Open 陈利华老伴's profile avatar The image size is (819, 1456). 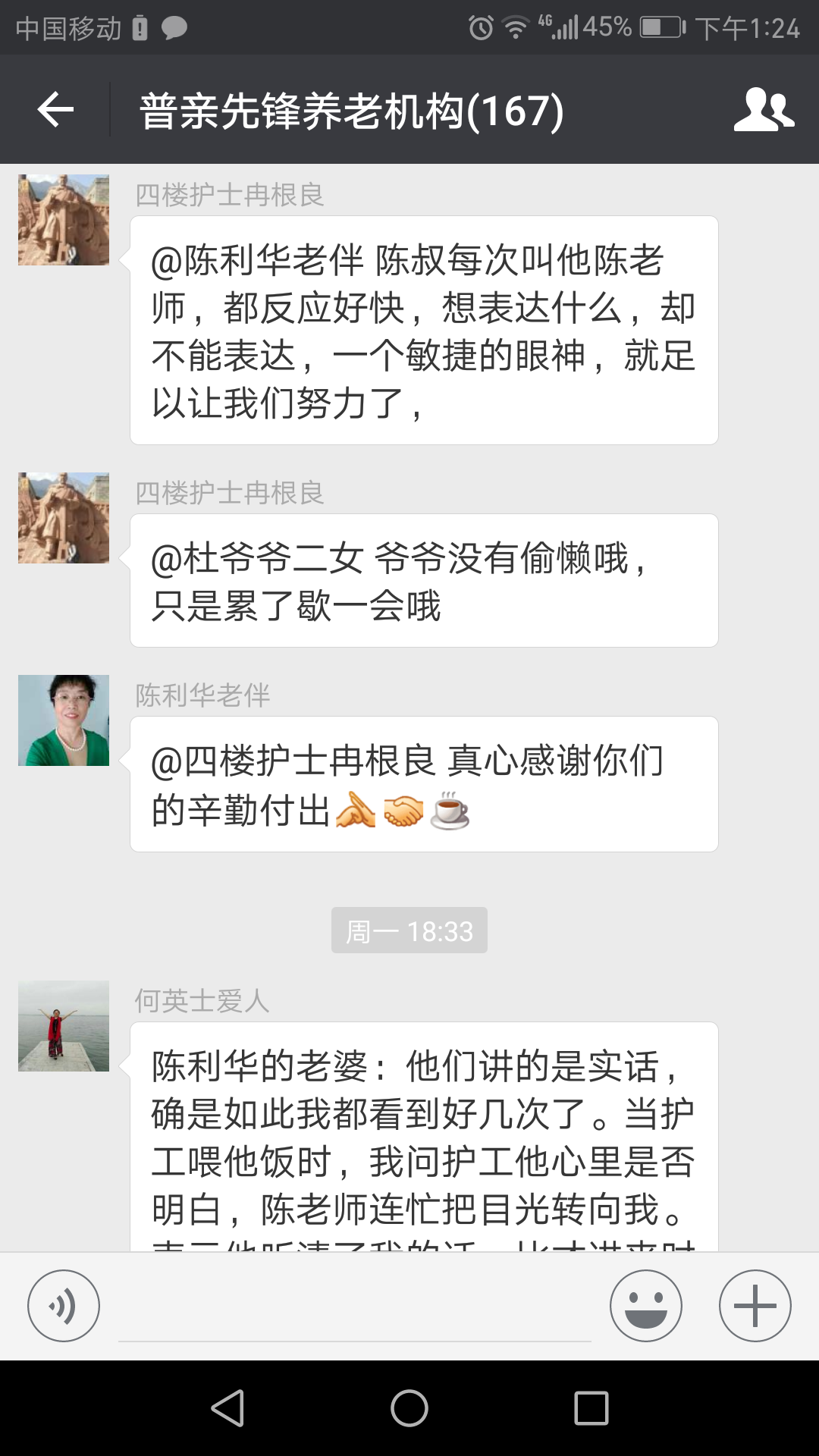pos(64,720)
